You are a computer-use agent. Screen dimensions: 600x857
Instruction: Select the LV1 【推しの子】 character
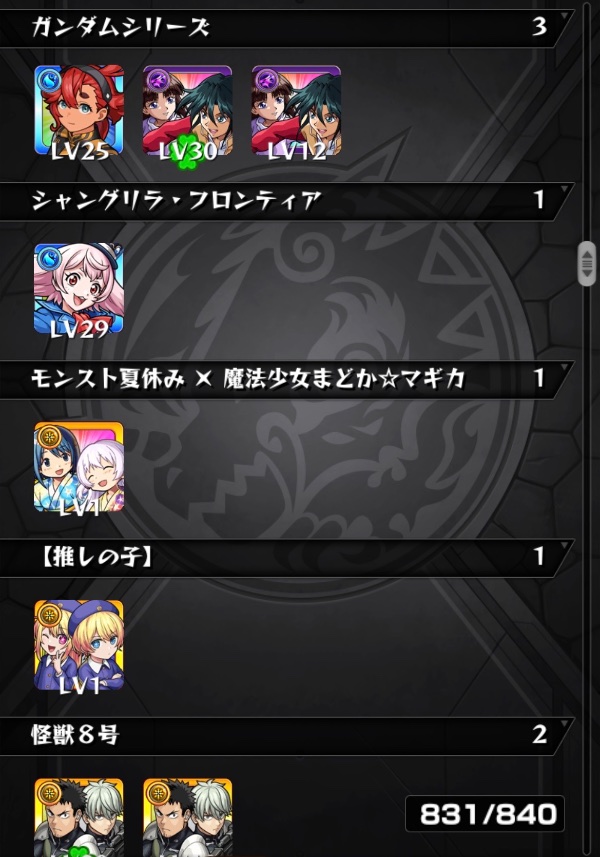(79, 645)
